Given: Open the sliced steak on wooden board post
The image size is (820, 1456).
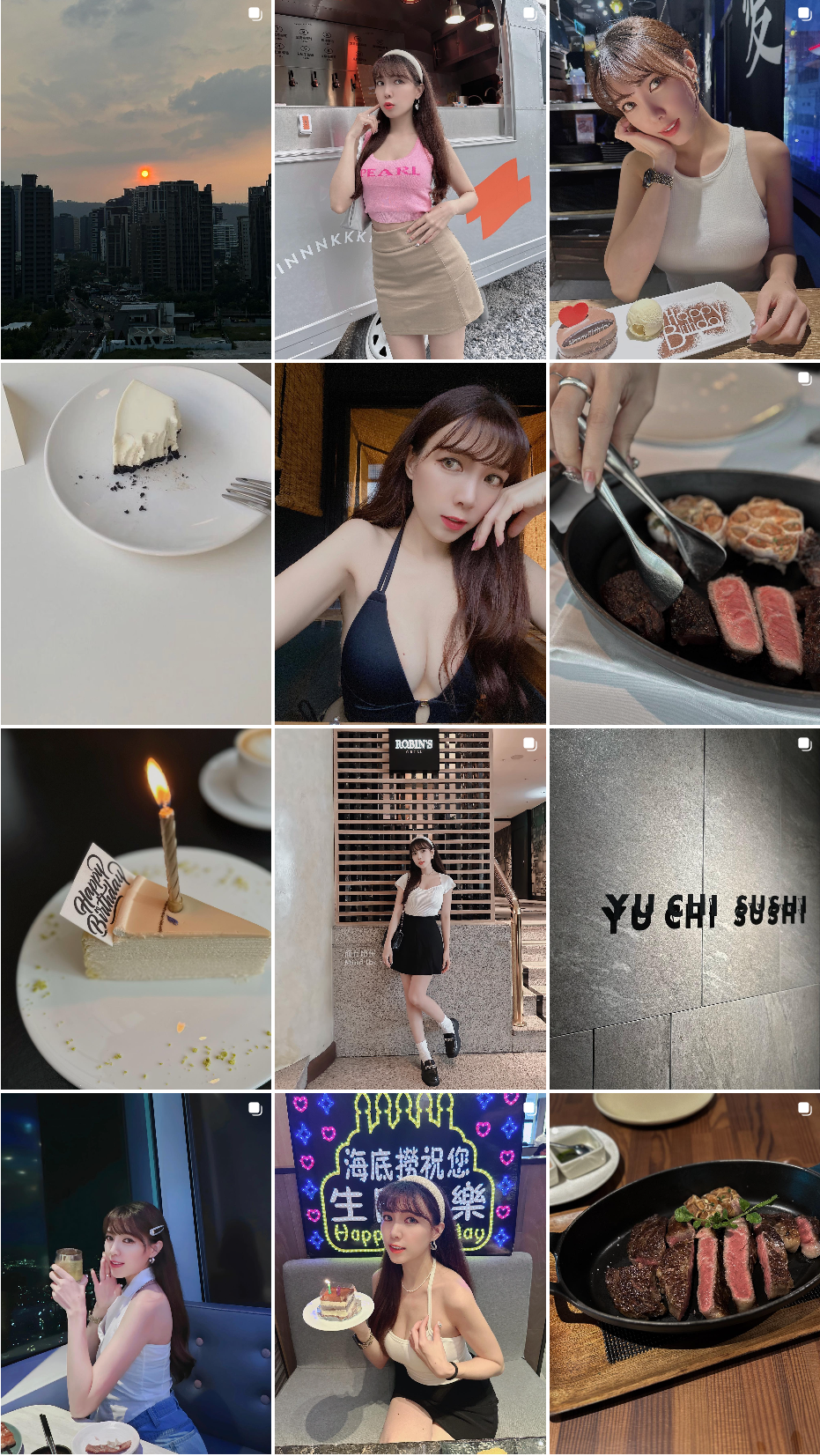Looking at the screenshot, I should (x=684, y=1273).
